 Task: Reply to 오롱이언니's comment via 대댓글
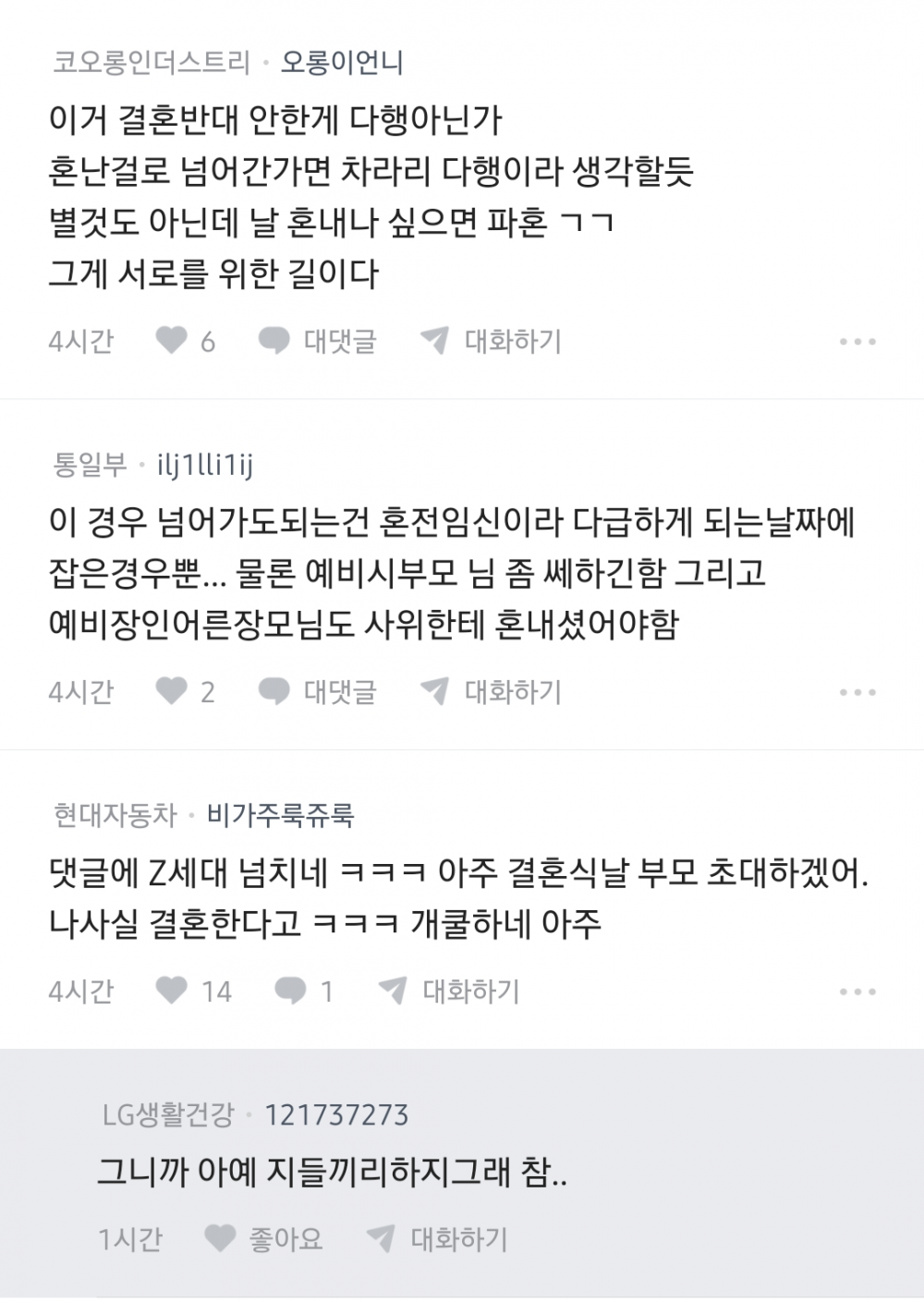(318, 341)
